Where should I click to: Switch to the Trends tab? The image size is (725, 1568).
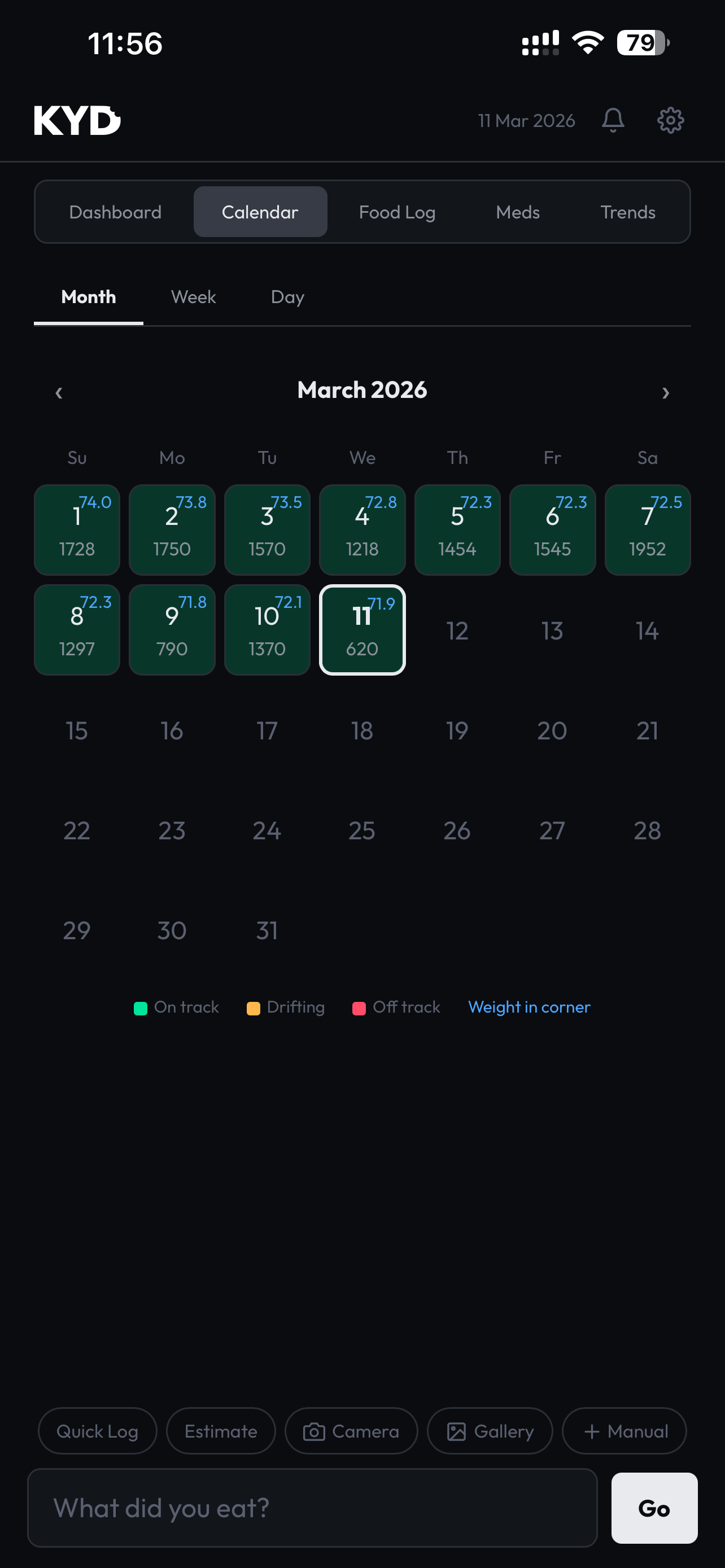pyautogui.click(x=628, y=212)
